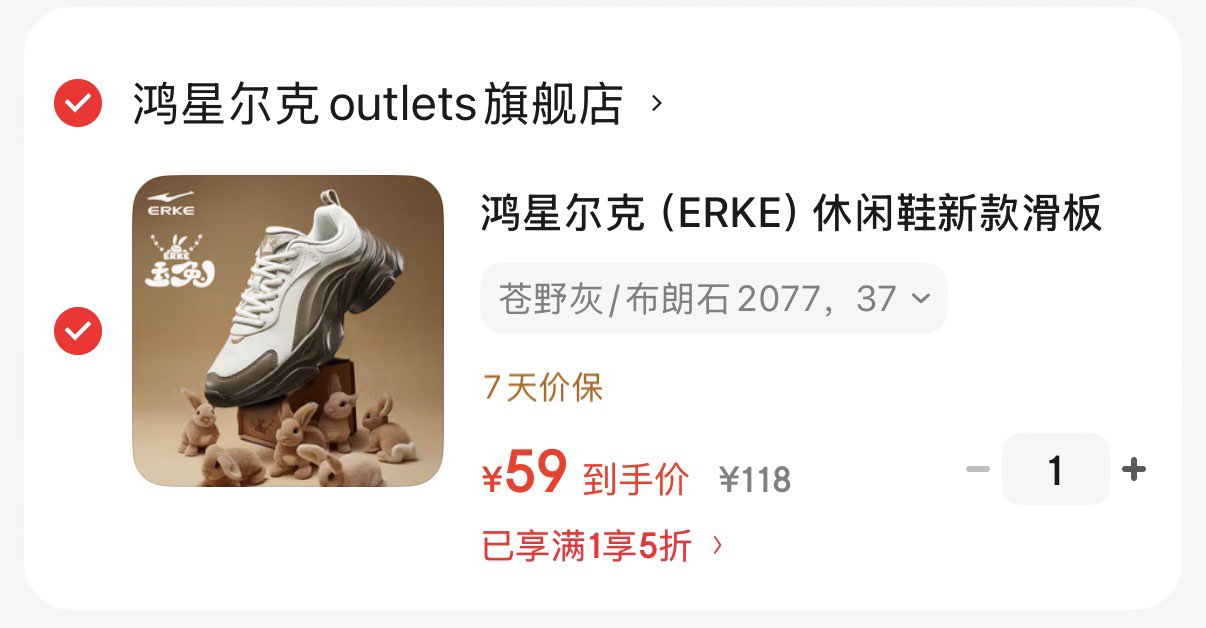
Task: Uncheck the 鸿星尔克 outlets旗舰店 store checkbox
Action: (x=78, y=103)
